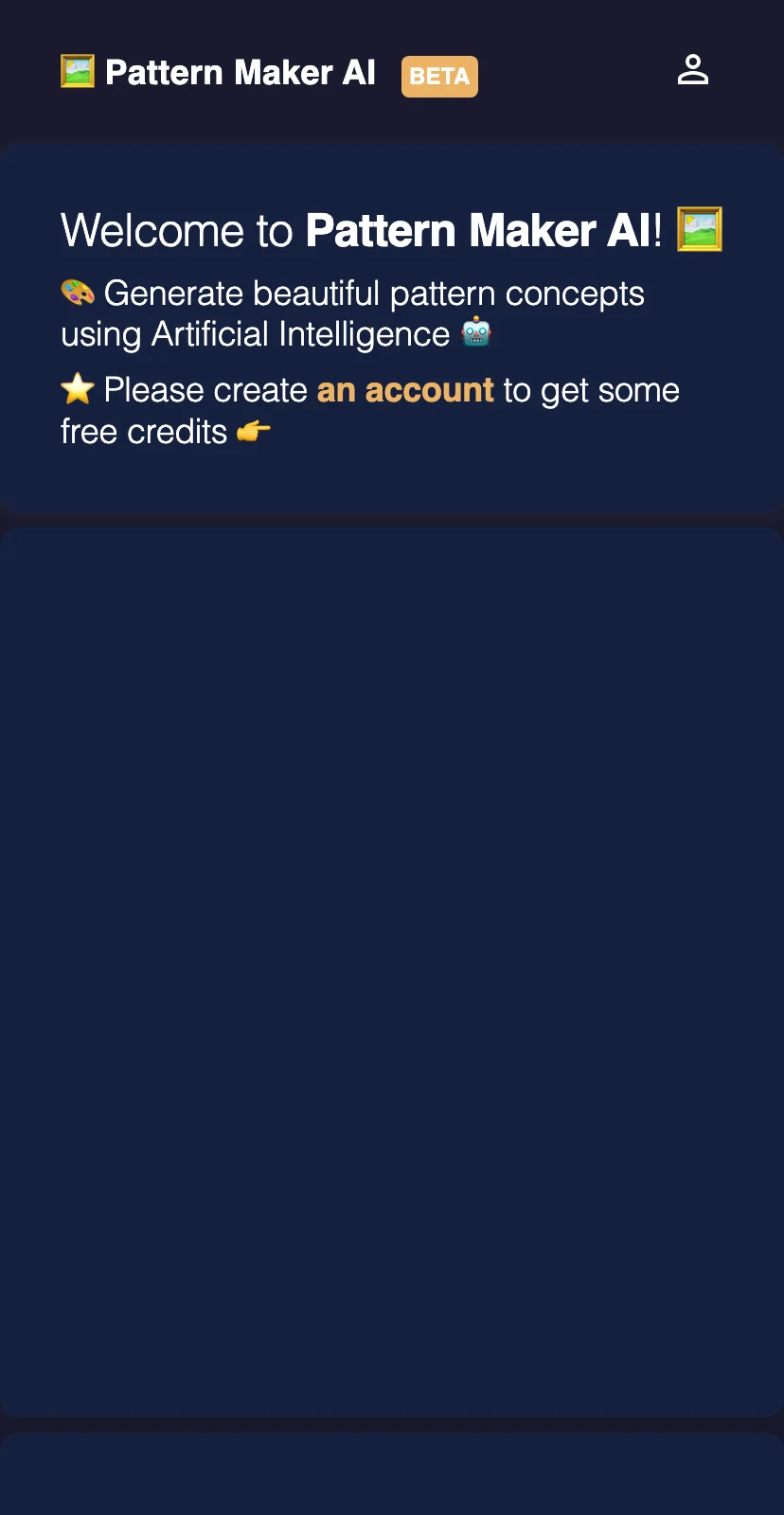Image resolution: width=784 pixels, height=1515 pixels.
Task: Open the account profile icon
Action: 693,70
